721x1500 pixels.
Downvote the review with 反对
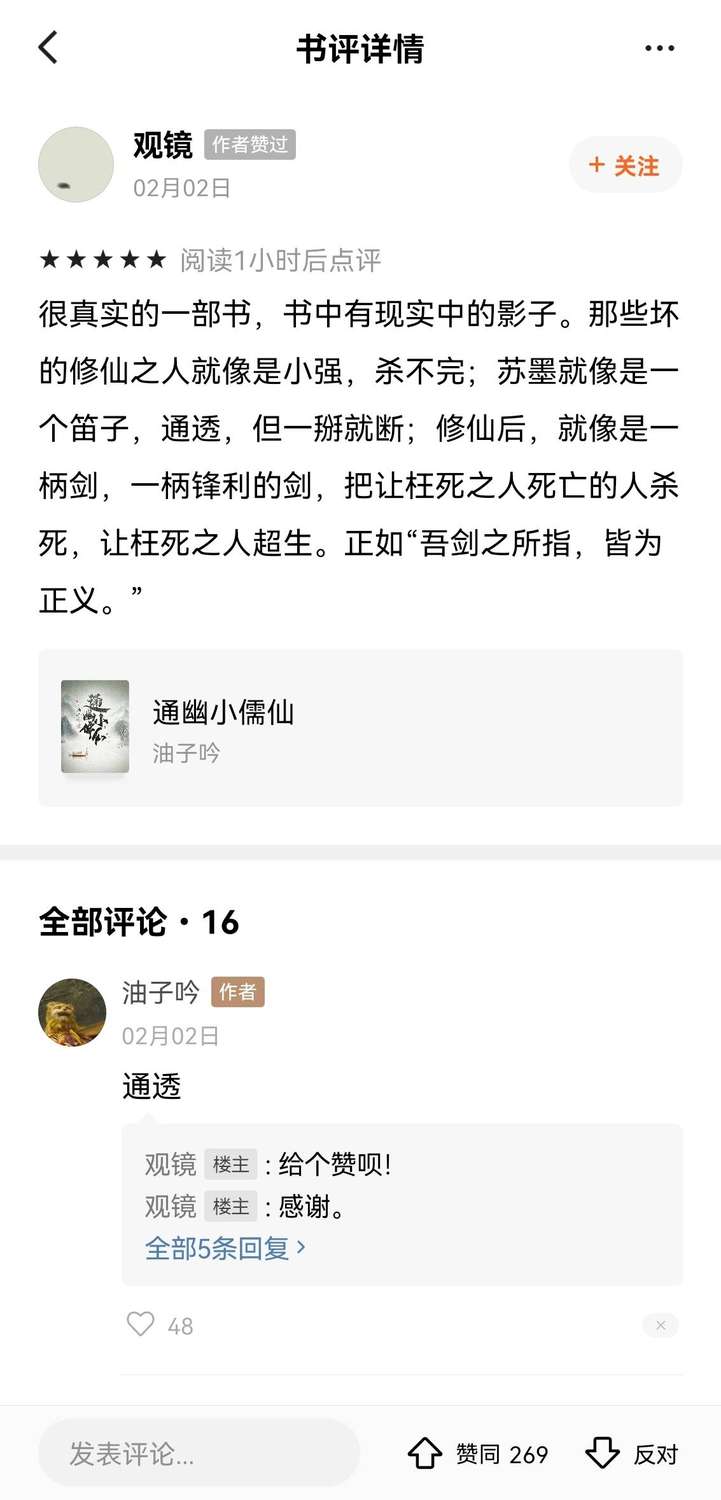[x=632, y=1454]
